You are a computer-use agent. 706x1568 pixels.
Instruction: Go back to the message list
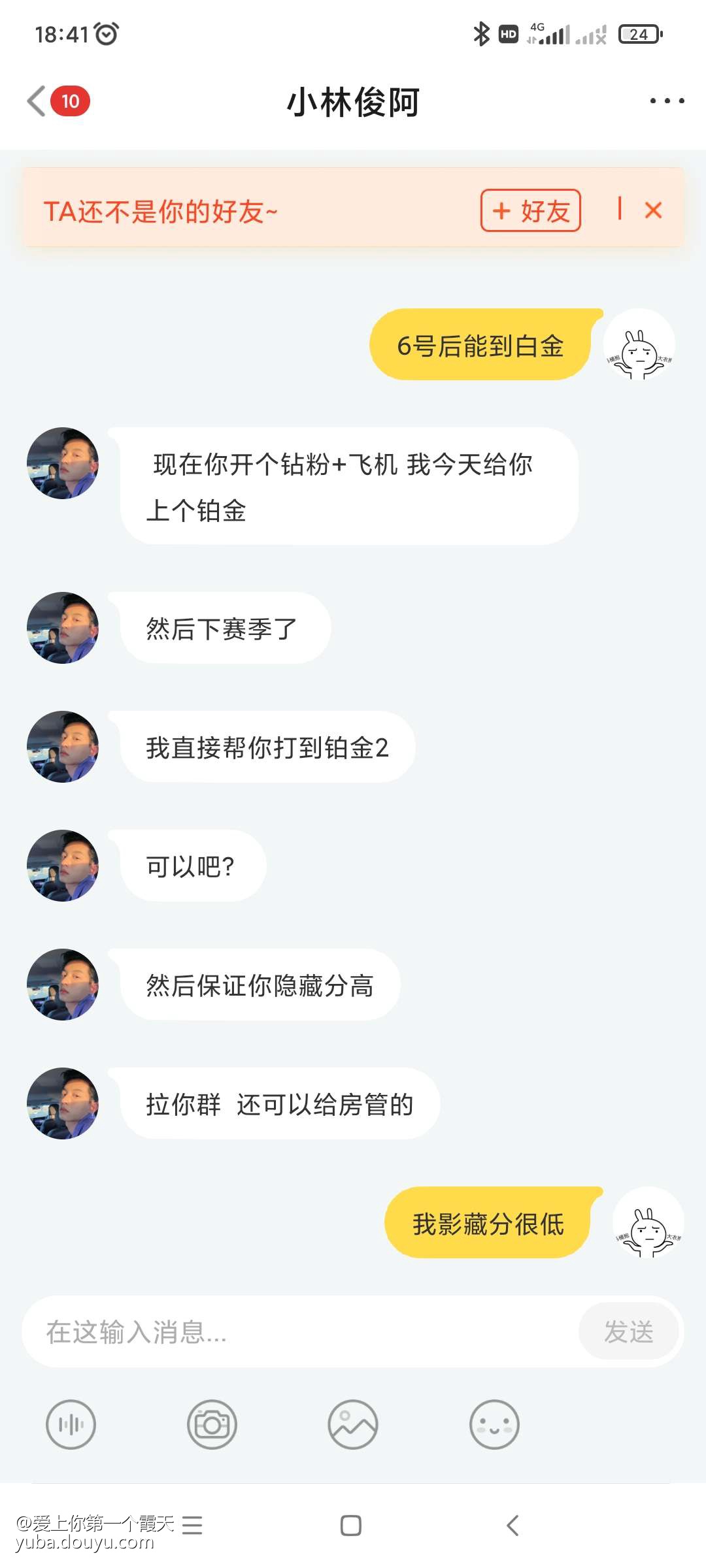[x=38, y=101]
